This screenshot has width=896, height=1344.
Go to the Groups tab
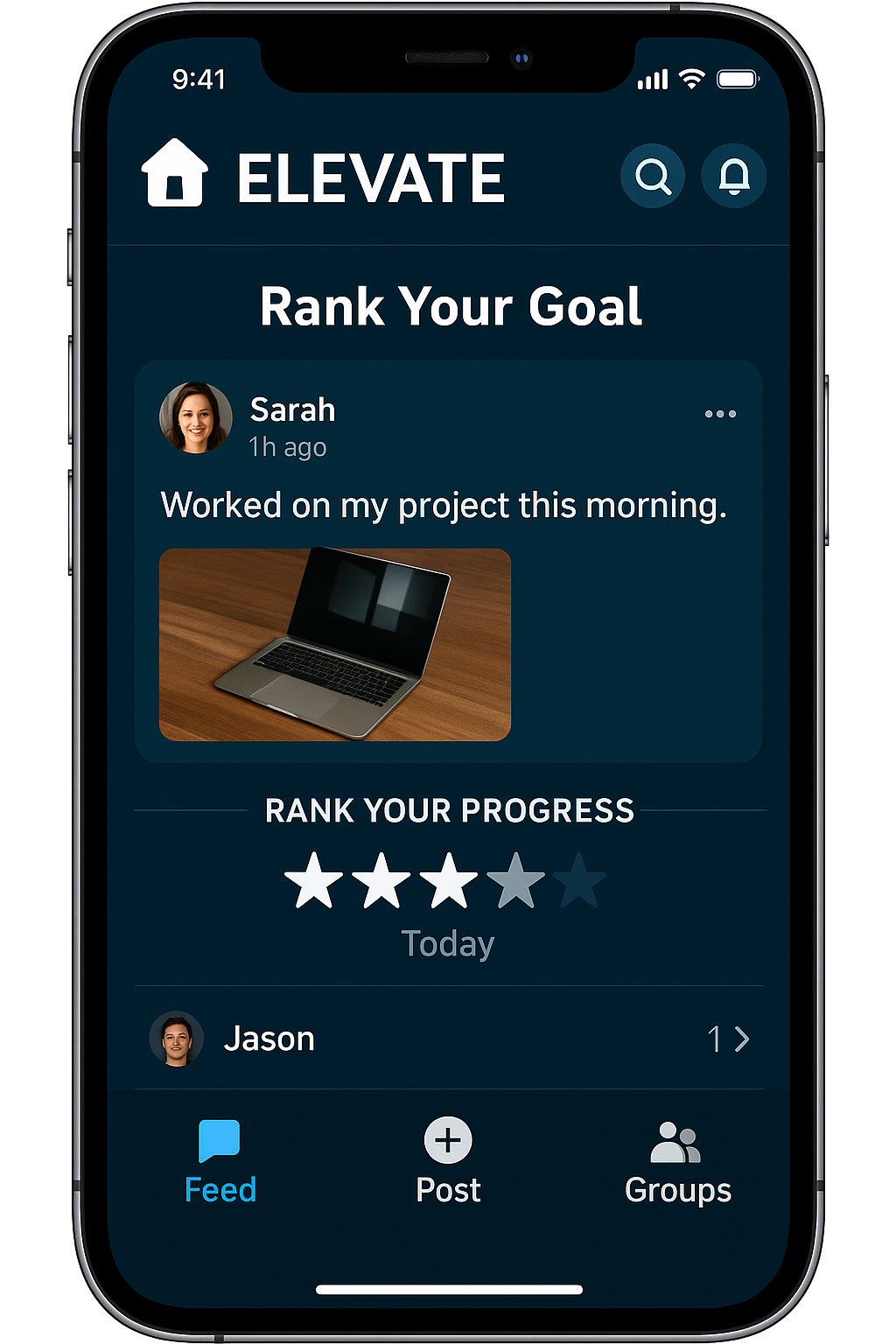click(677, 1161)
